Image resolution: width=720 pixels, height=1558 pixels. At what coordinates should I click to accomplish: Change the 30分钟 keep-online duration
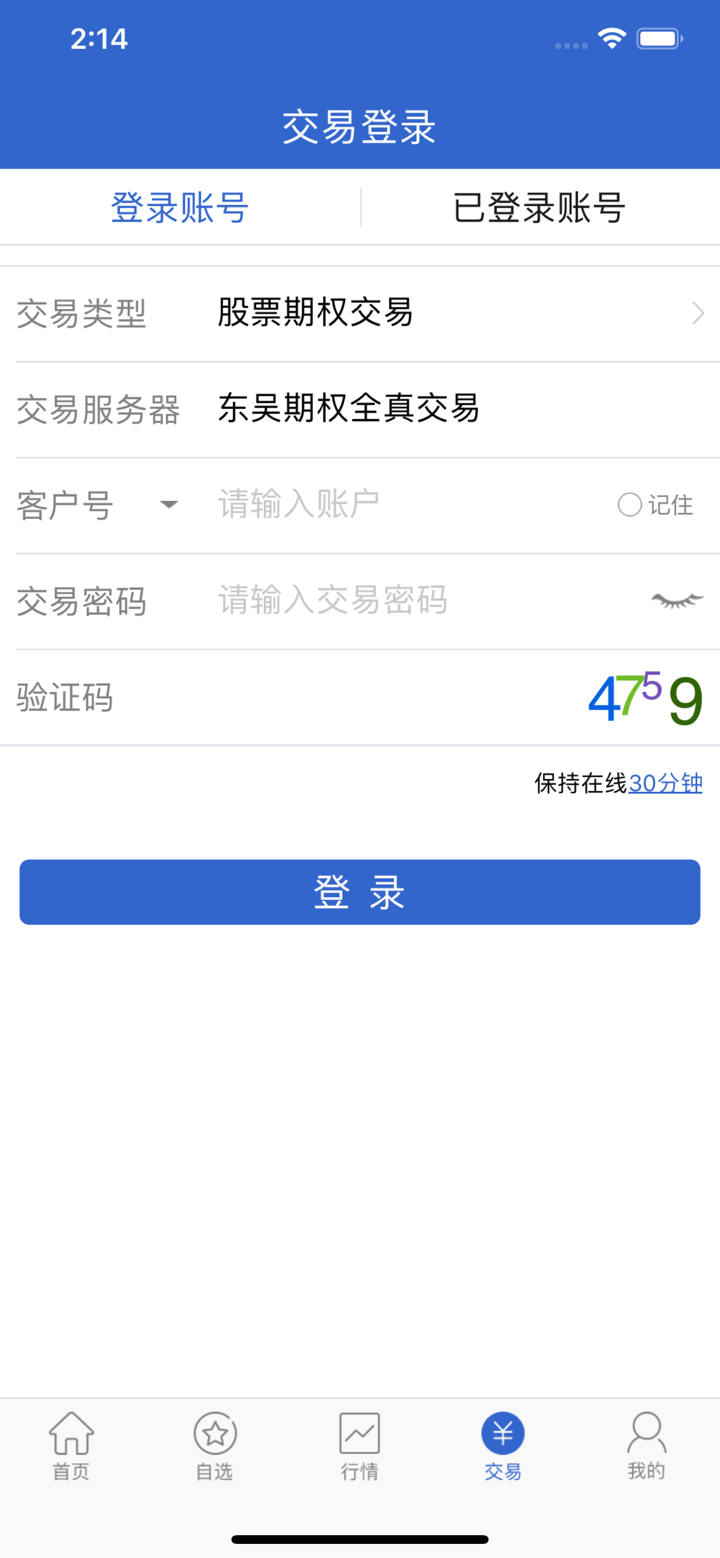pos(665,783)
